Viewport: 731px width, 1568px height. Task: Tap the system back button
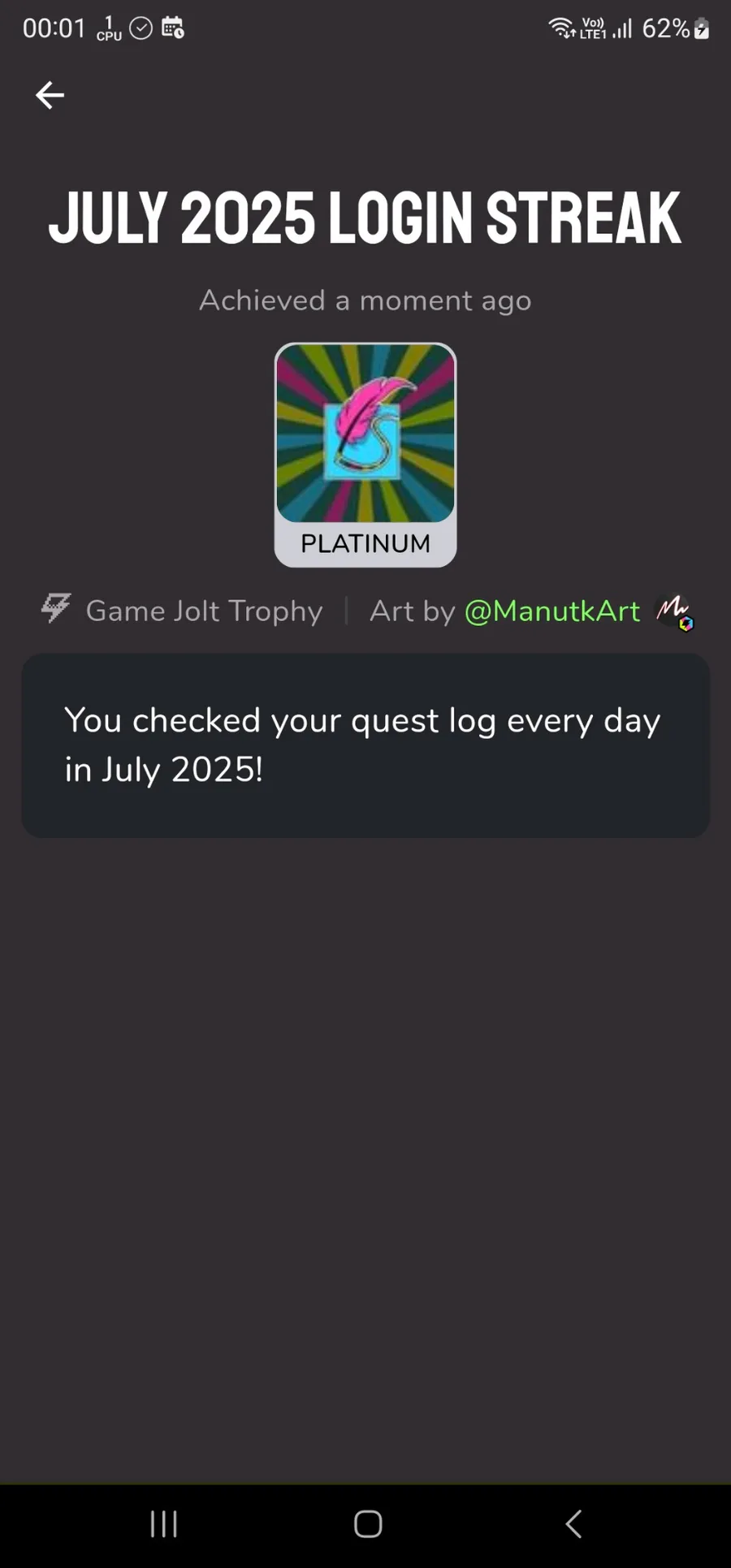[x=573, y=1524]
